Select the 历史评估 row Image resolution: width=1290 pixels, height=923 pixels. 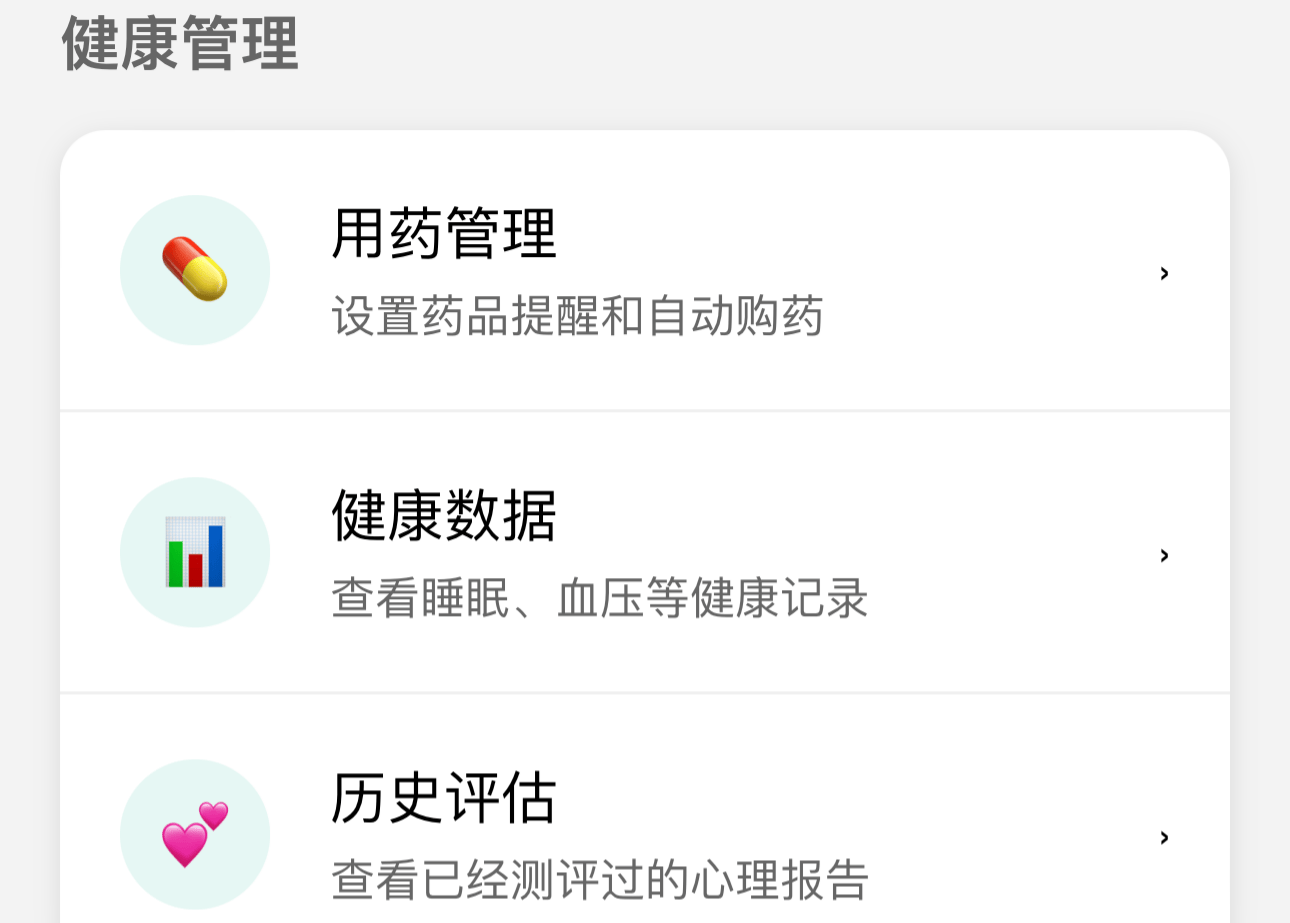click(x=644, y=835)
